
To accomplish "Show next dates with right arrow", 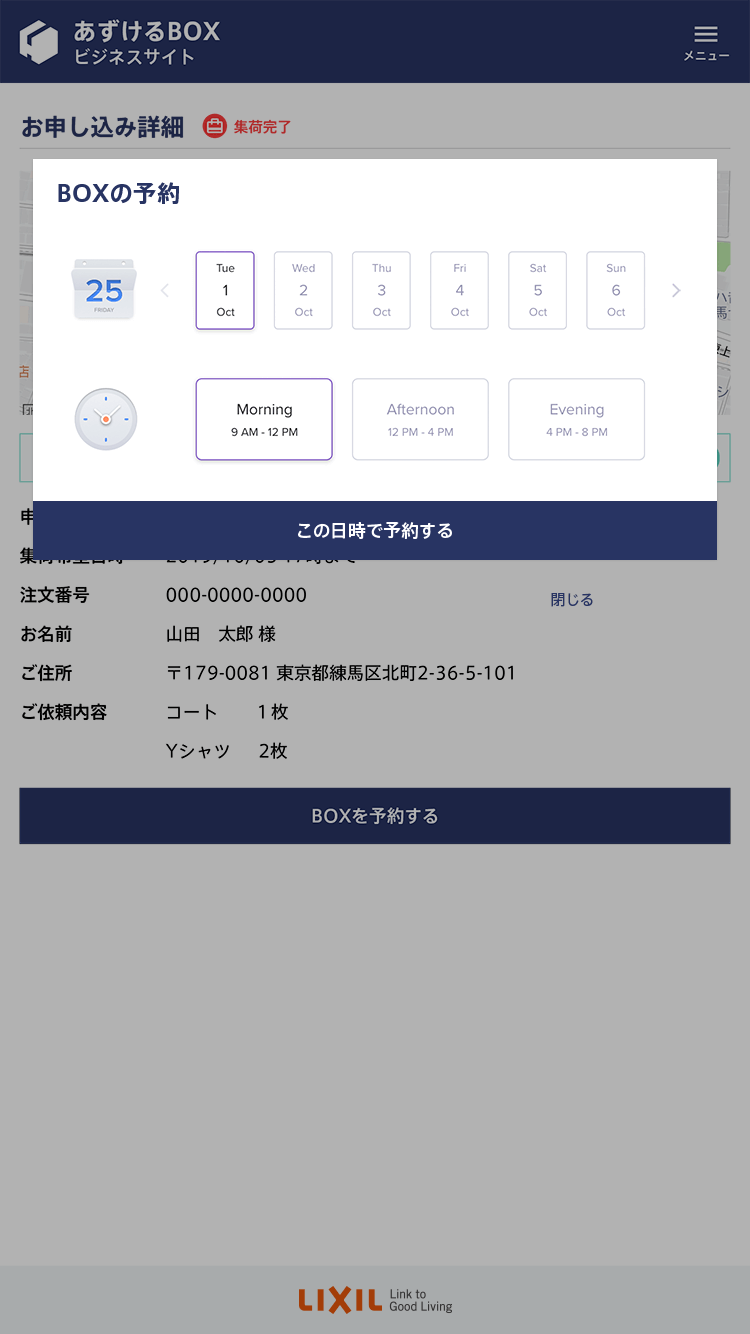I will [676, 290].
